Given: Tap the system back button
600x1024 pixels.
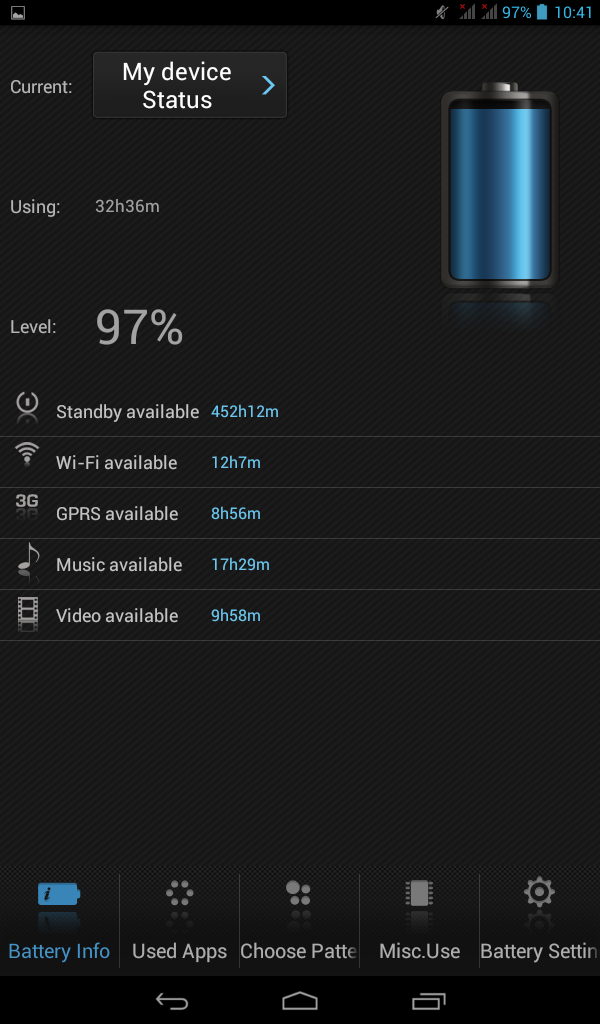Looking at the screenshot, I should point(172,1000).
